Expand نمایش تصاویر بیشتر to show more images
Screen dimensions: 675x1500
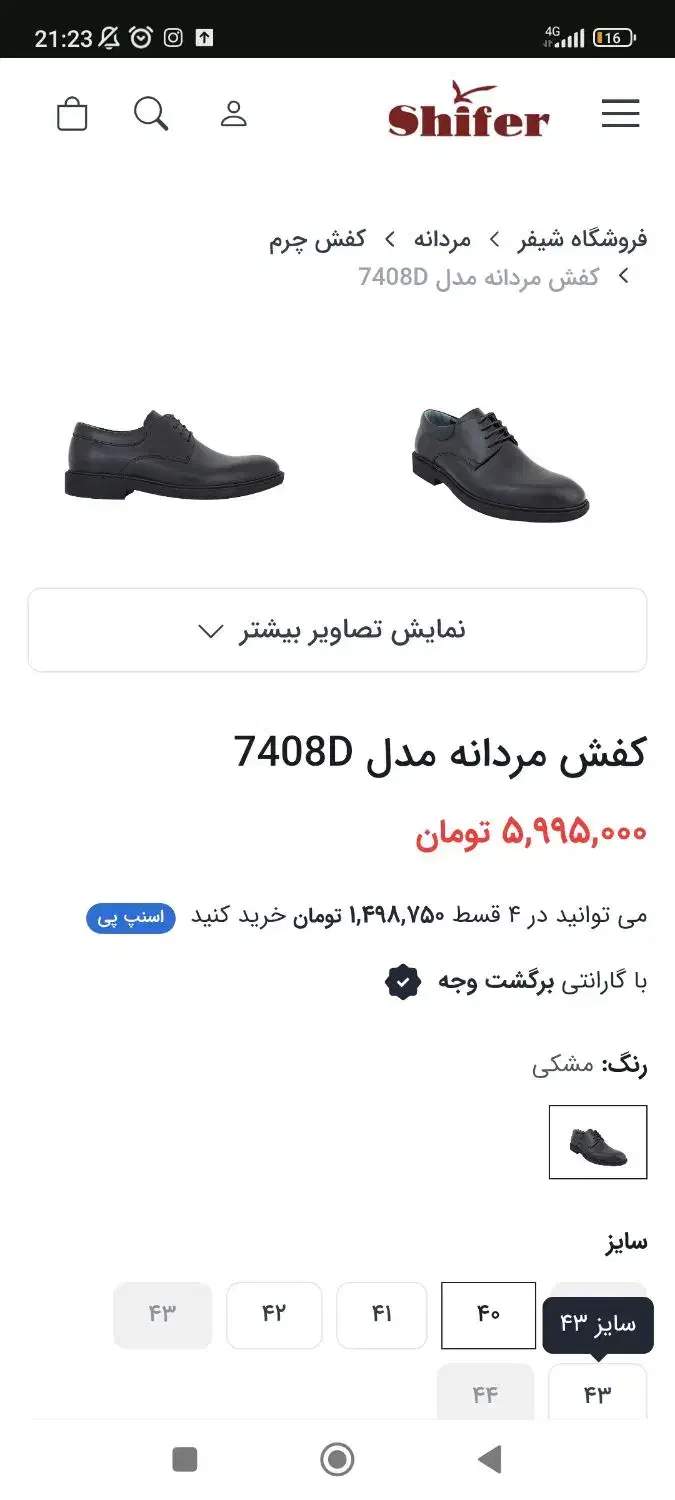pyautogui.click(x=337, y=630)
